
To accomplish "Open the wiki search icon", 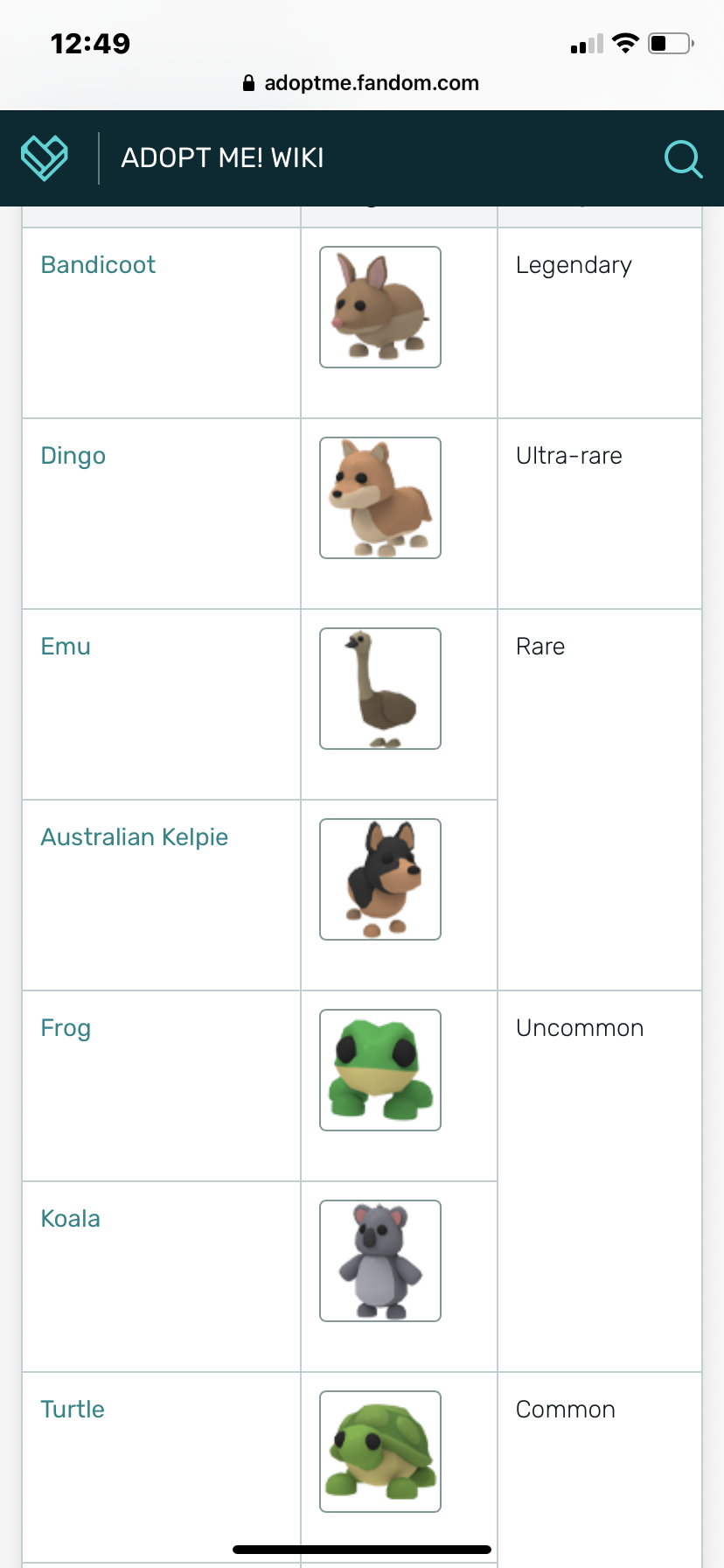I will pos(683,159).
